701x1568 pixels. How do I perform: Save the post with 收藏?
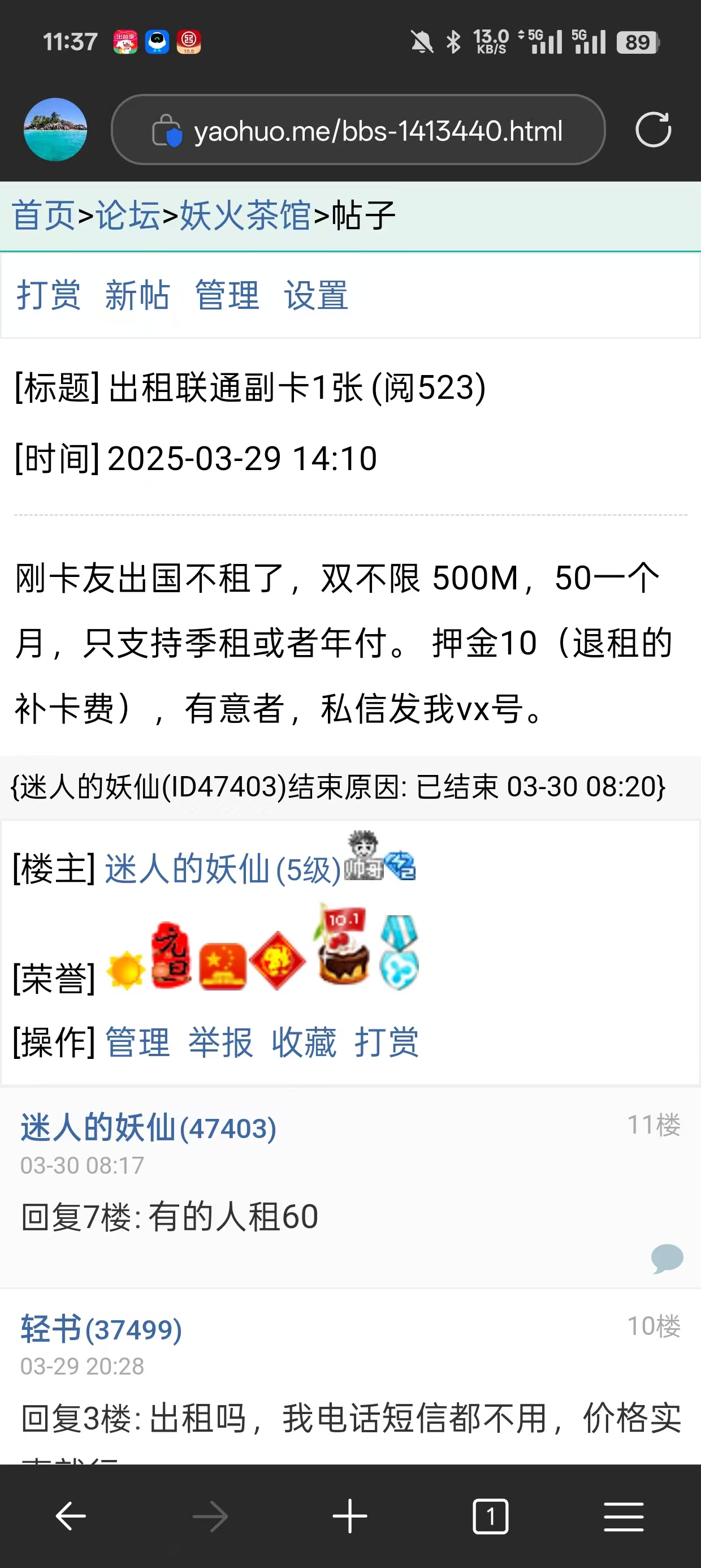point(304,1042)
